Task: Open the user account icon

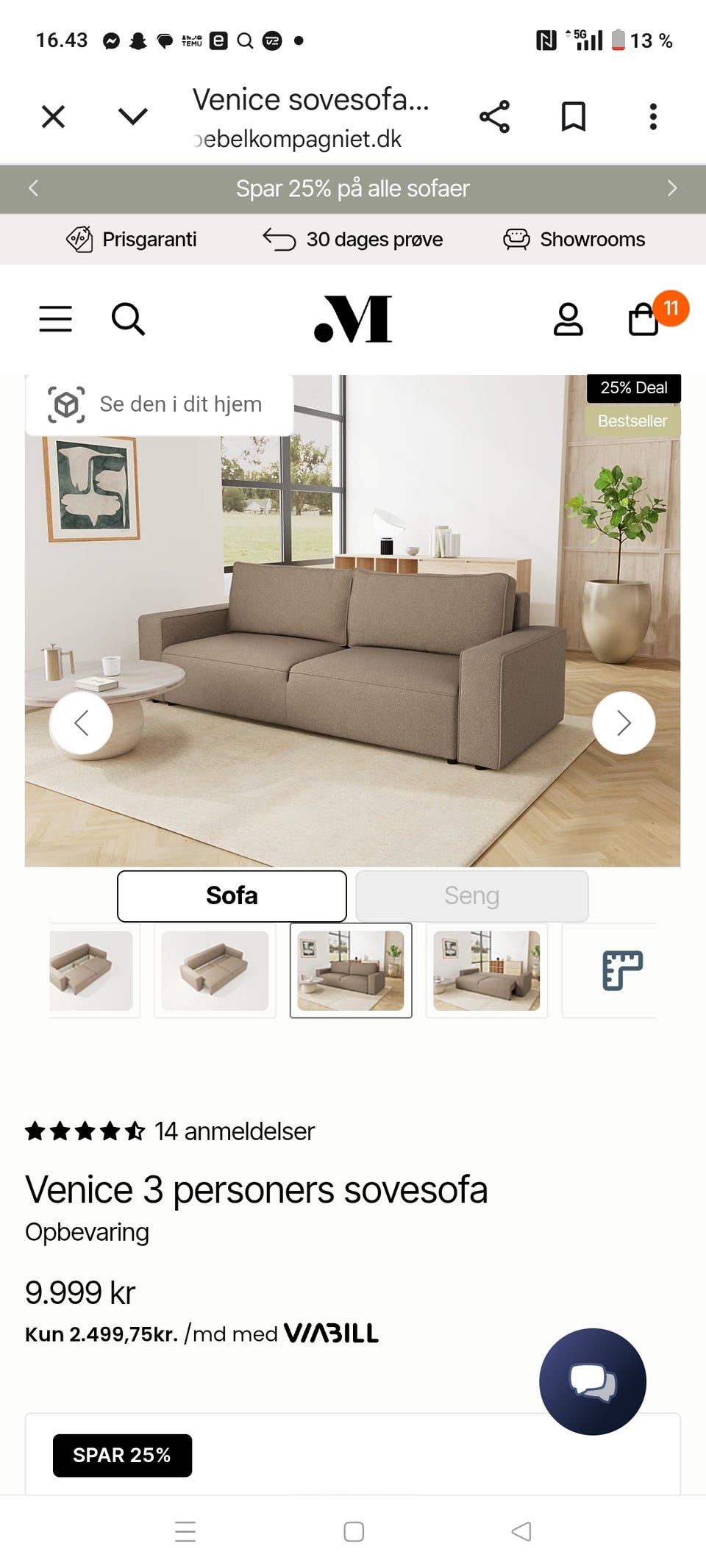Action: click(x=566, y=319)
